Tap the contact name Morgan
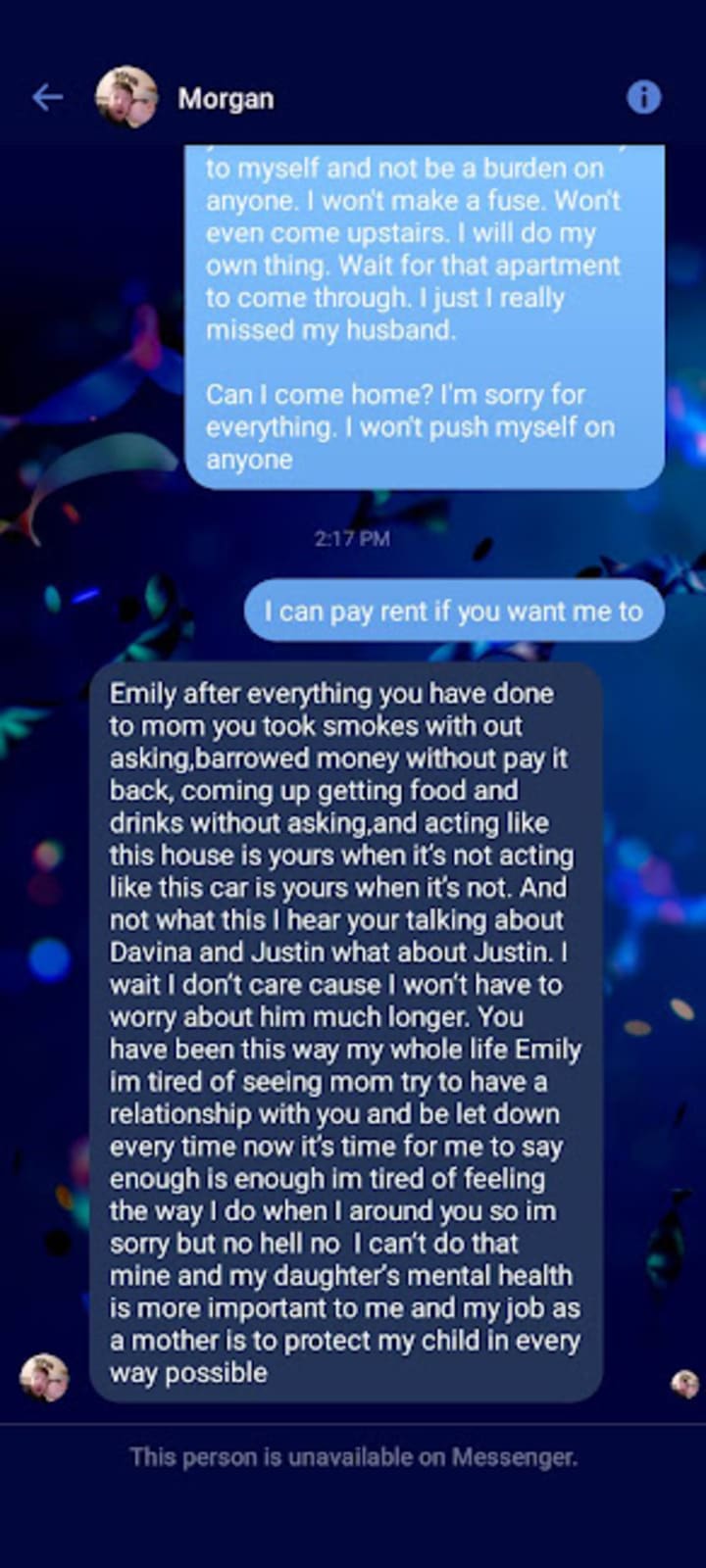Viewport: 706px width, 1568px height. (x=226, y=99)
